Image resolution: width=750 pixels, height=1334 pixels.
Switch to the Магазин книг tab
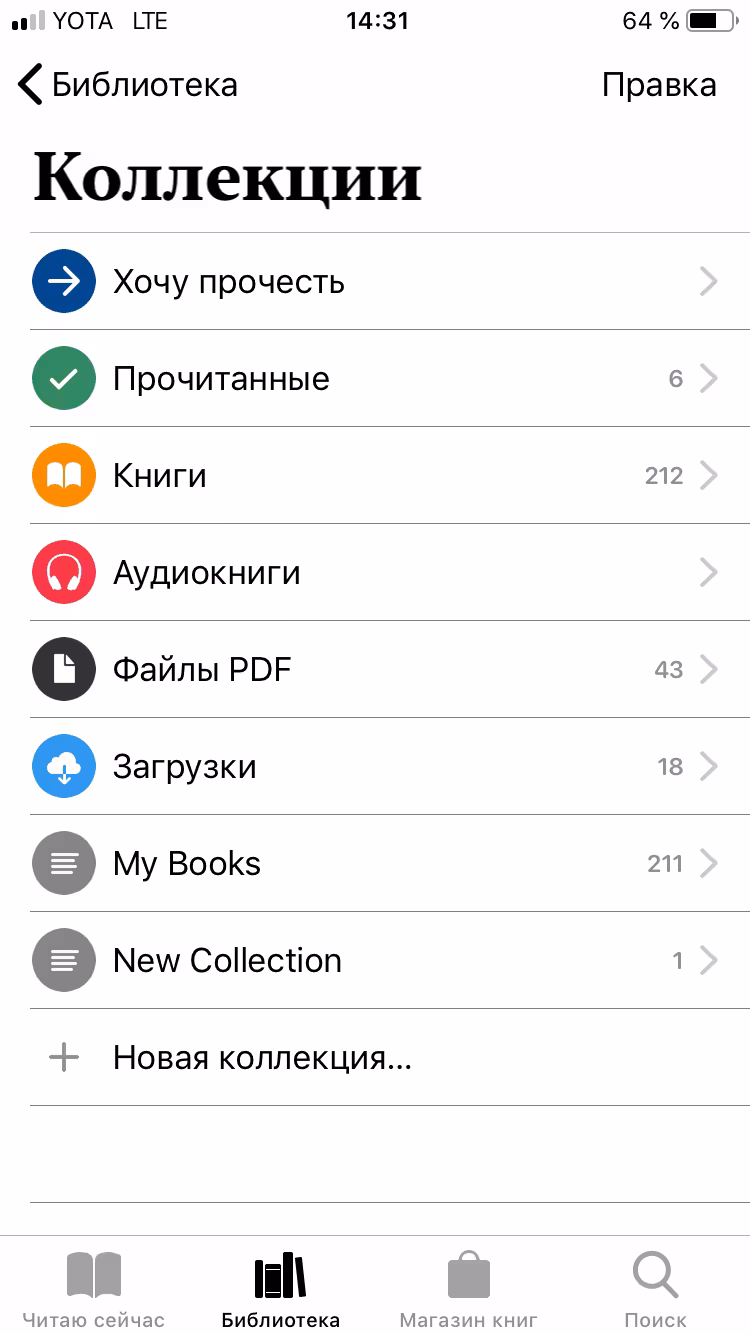click(469, 1288)
